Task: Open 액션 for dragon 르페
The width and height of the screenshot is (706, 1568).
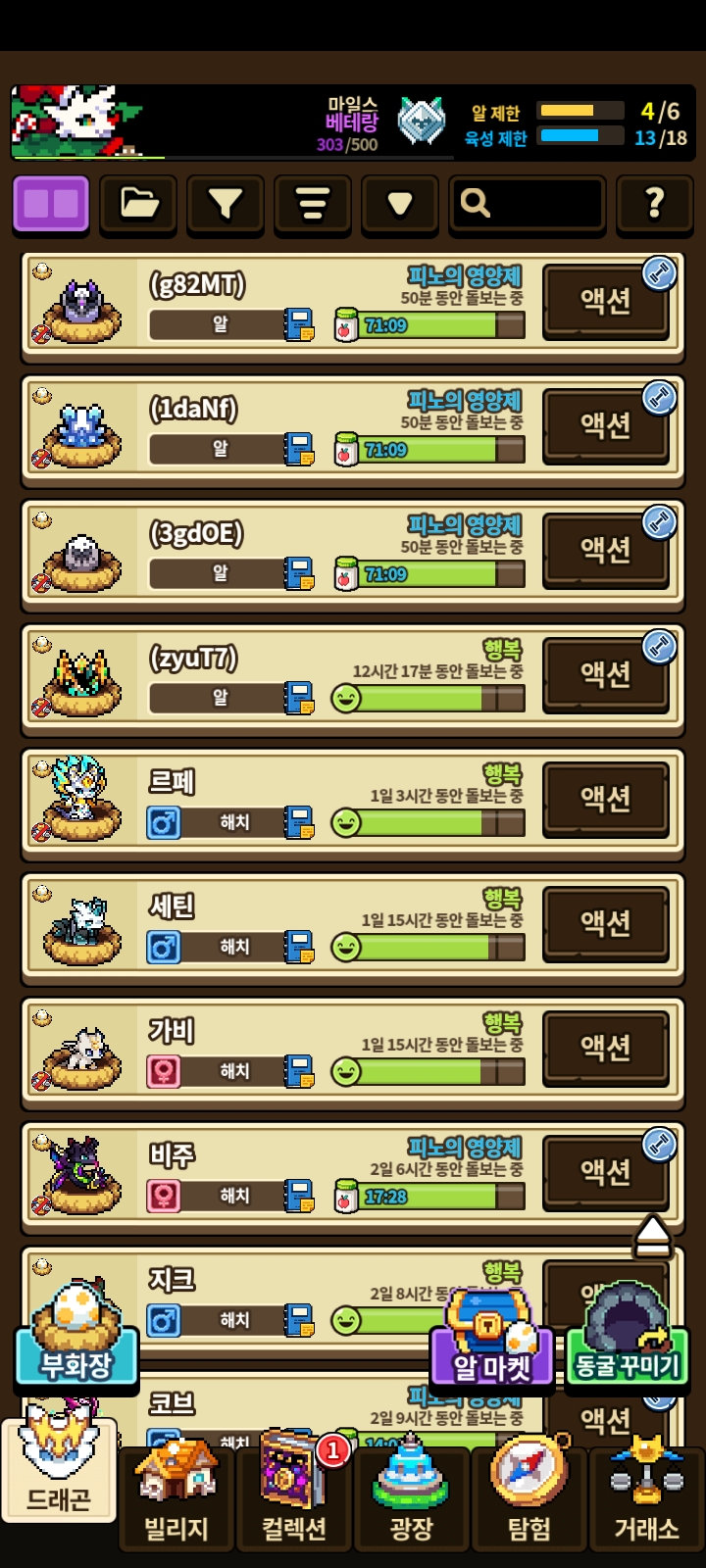Action: 605,799
